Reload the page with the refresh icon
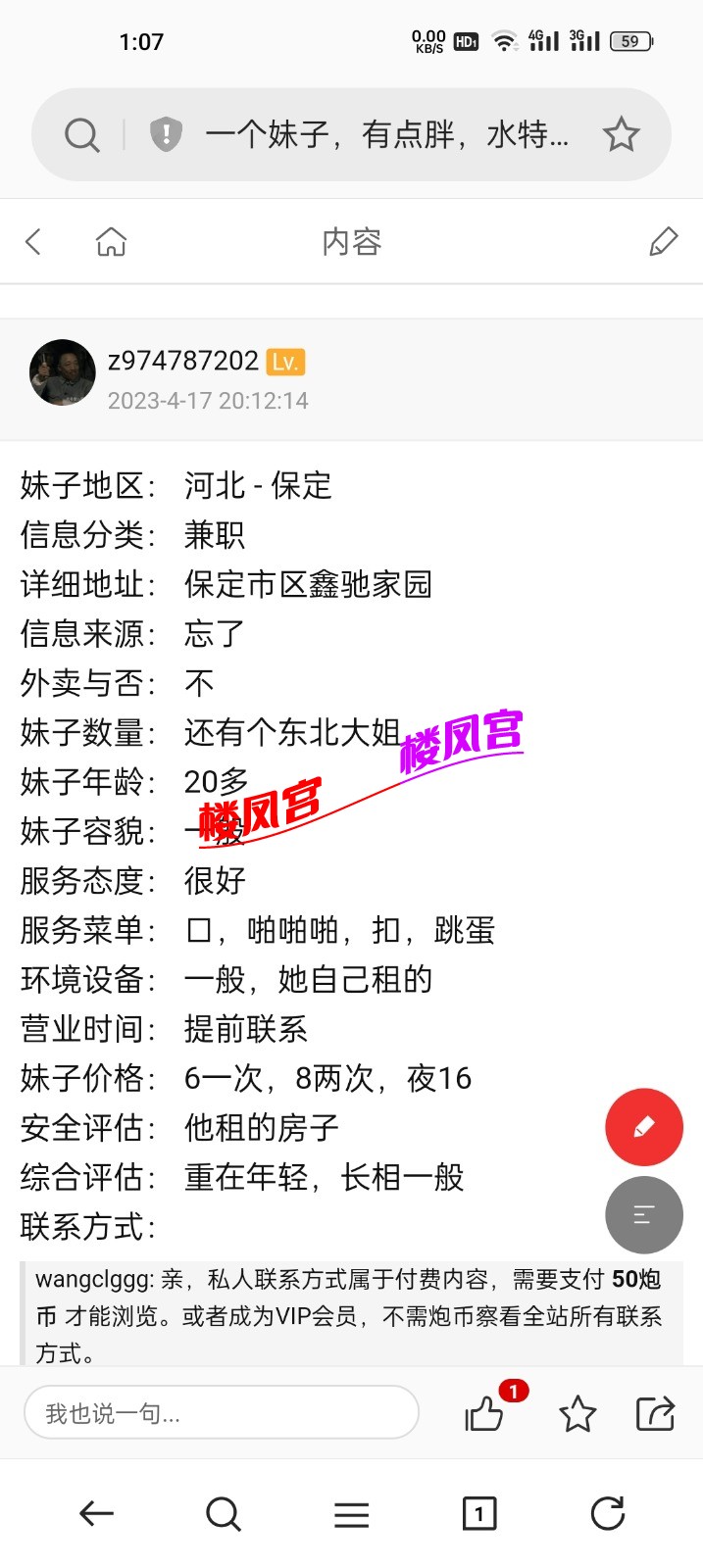703x1568 pixels. click(x=608, y=1514)
